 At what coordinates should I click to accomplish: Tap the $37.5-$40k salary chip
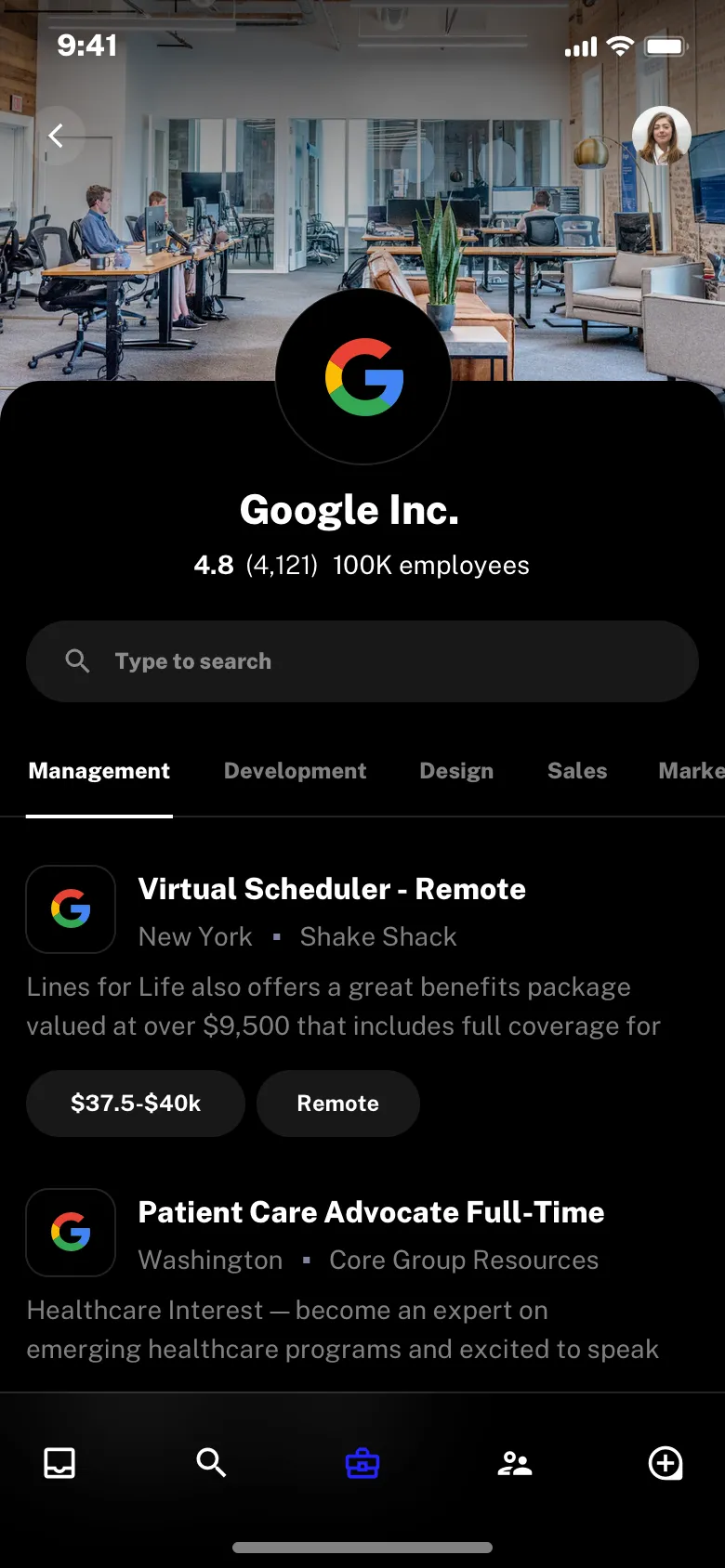(x=136, y=1104)
